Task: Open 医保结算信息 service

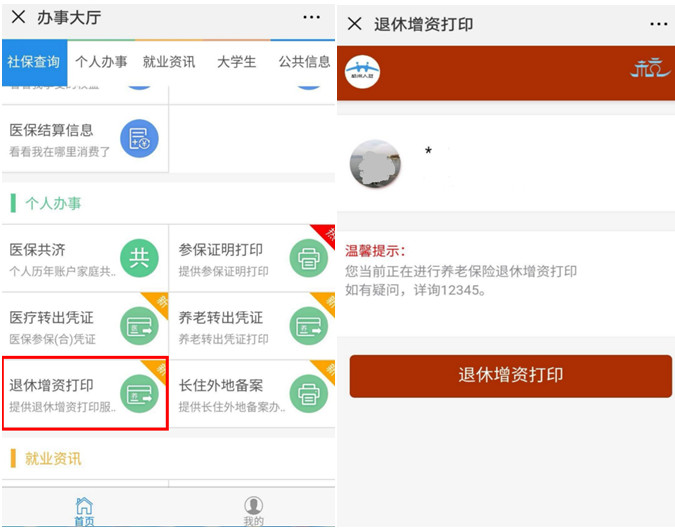Action: coord(85,139)
